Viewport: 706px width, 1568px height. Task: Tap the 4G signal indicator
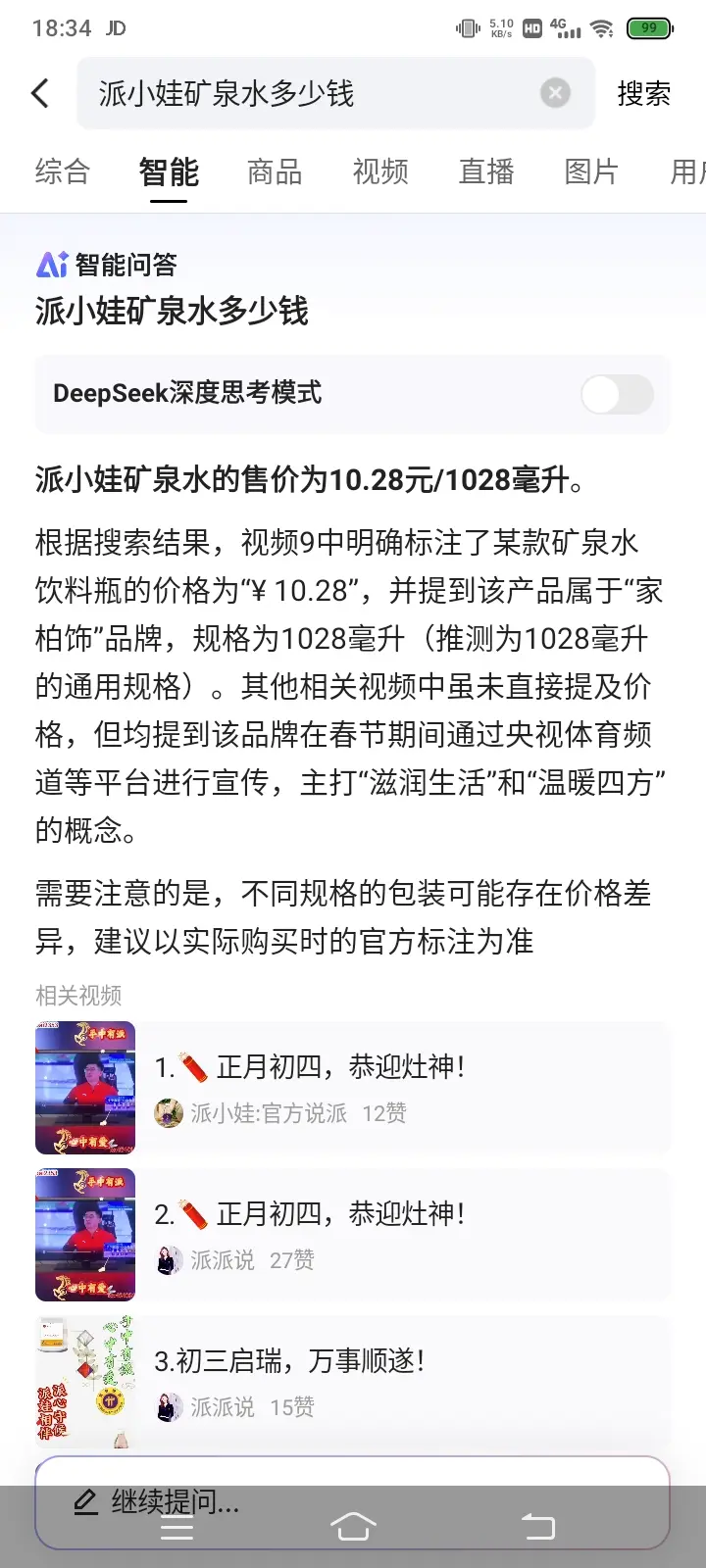(x=564, y=28)
